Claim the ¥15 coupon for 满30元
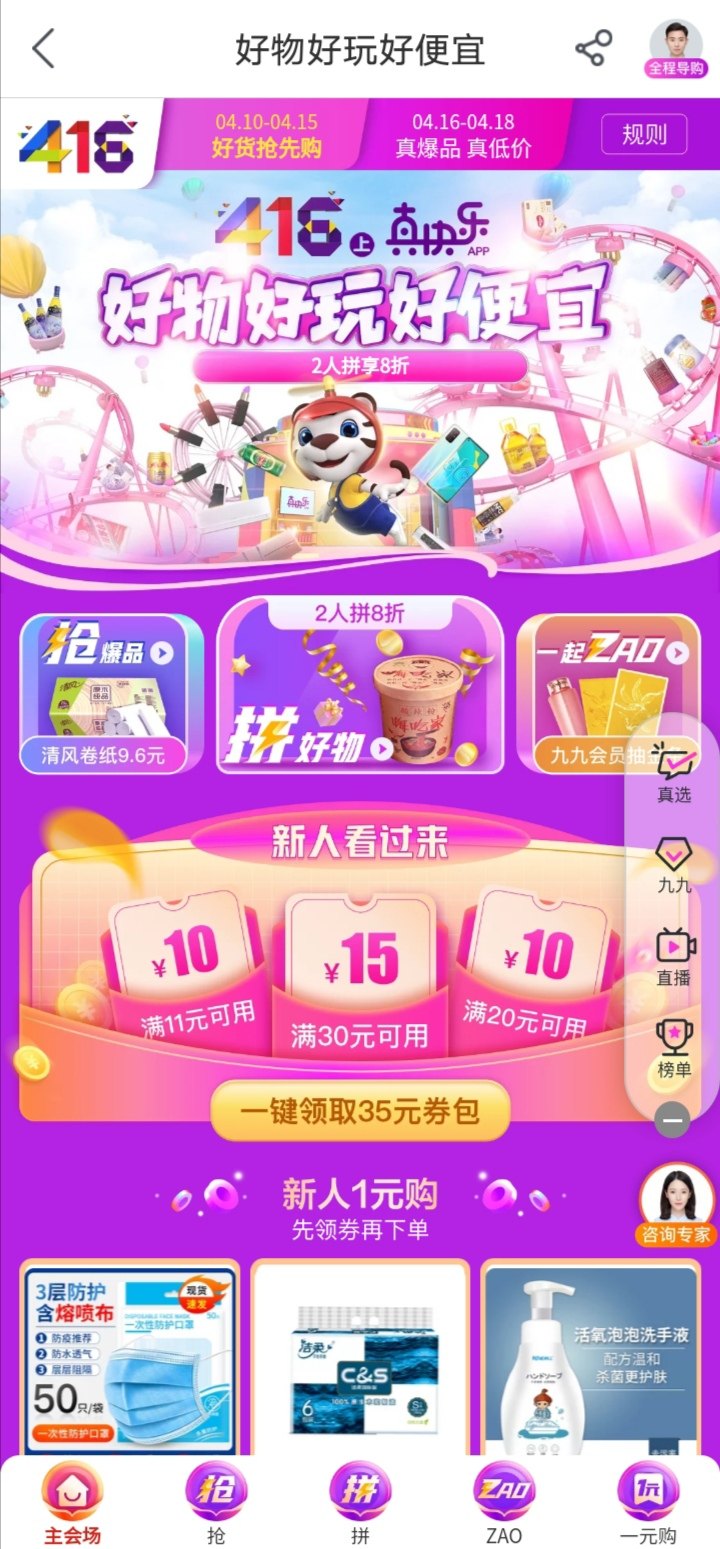The width and height of the screenshot is (720, 1549). [x=360, y=970]
